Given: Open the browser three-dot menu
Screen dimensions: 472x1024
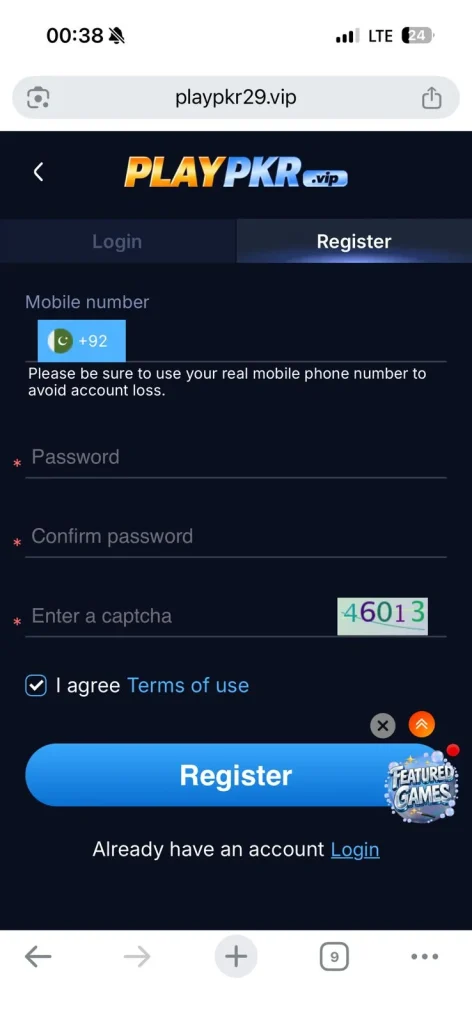Looking at the screenshot, I should [425, 957].
